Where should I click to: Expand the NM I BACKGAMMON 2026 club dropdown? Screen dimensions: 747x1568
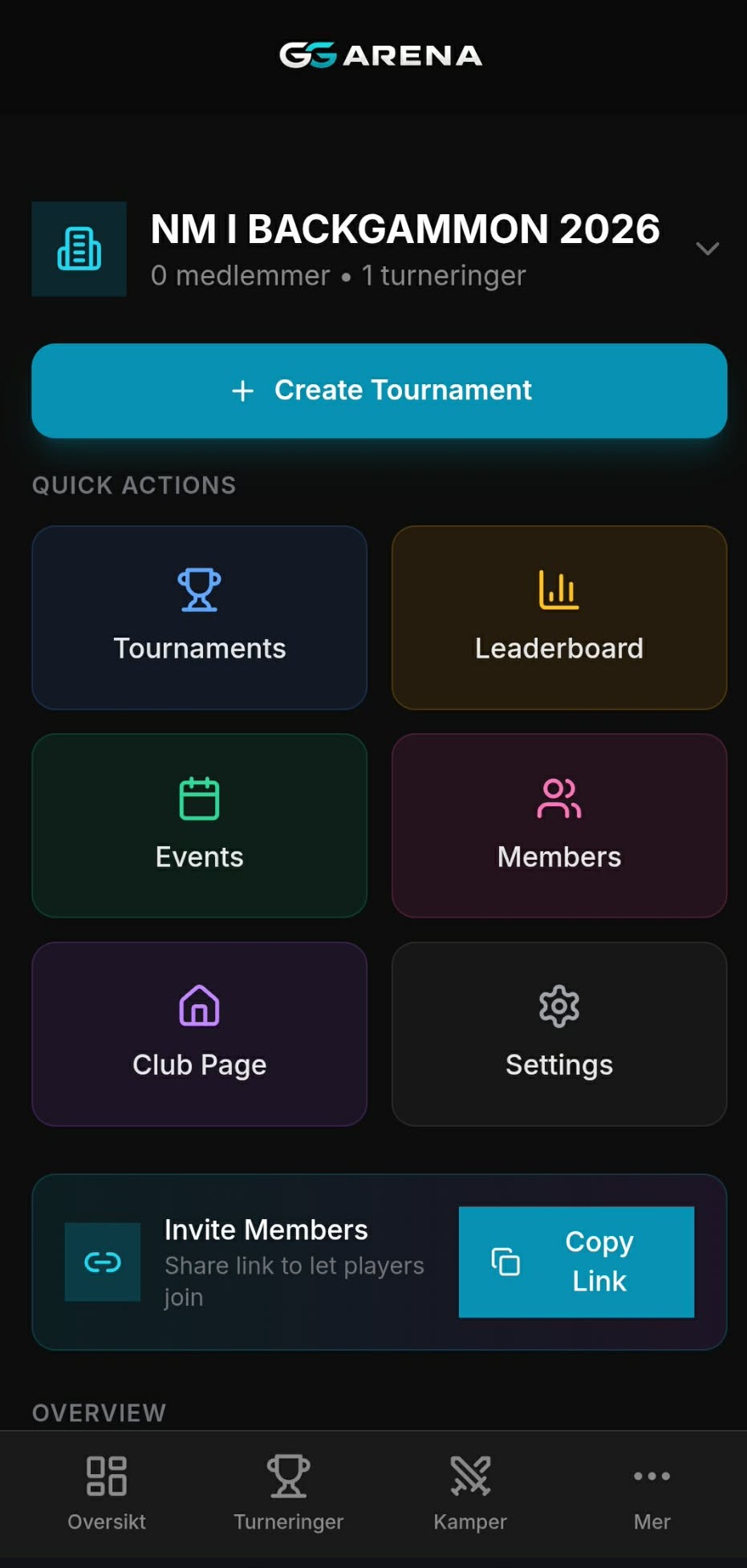(x=708, y=249)
